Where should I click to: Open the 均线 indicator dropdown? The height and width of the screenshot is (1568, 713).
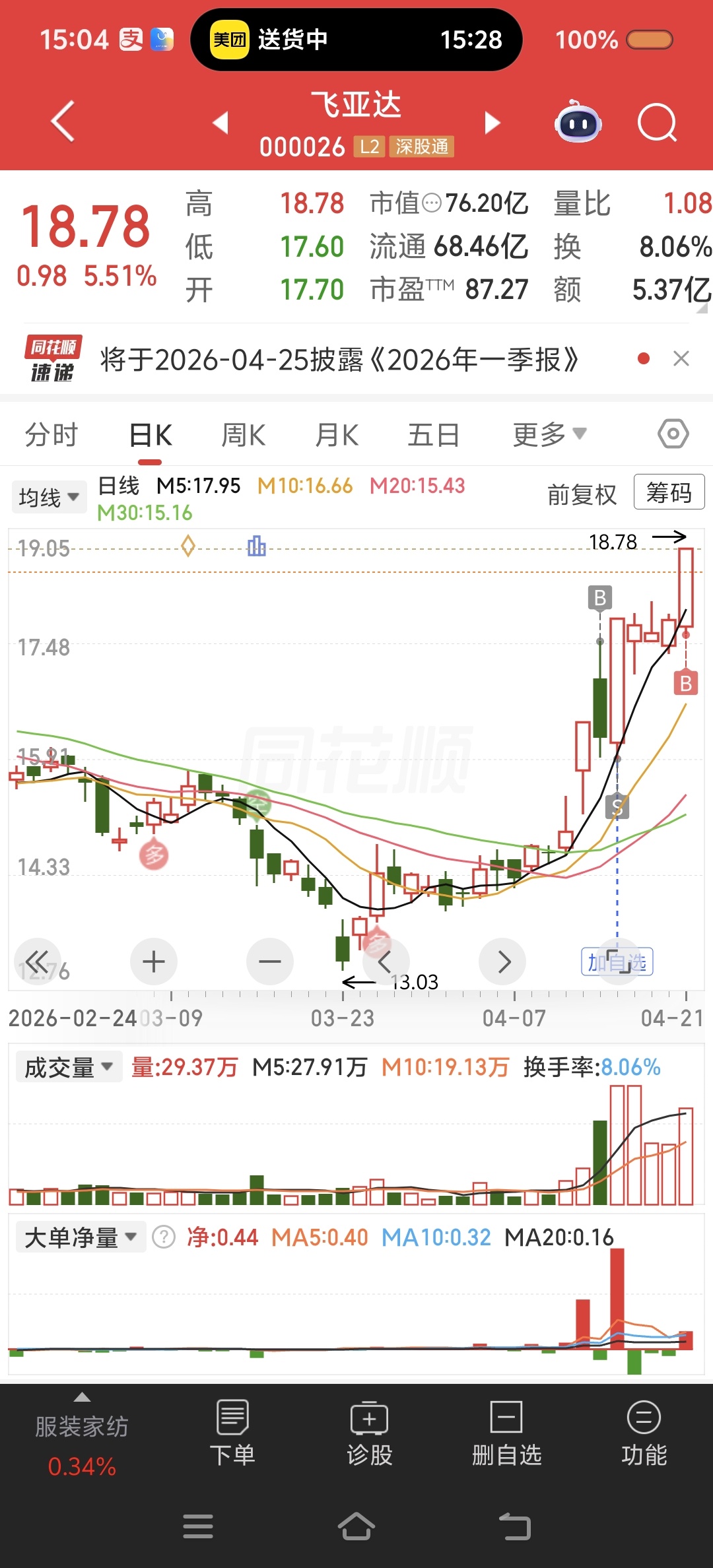pyautogui.click(x=49, y=497)
